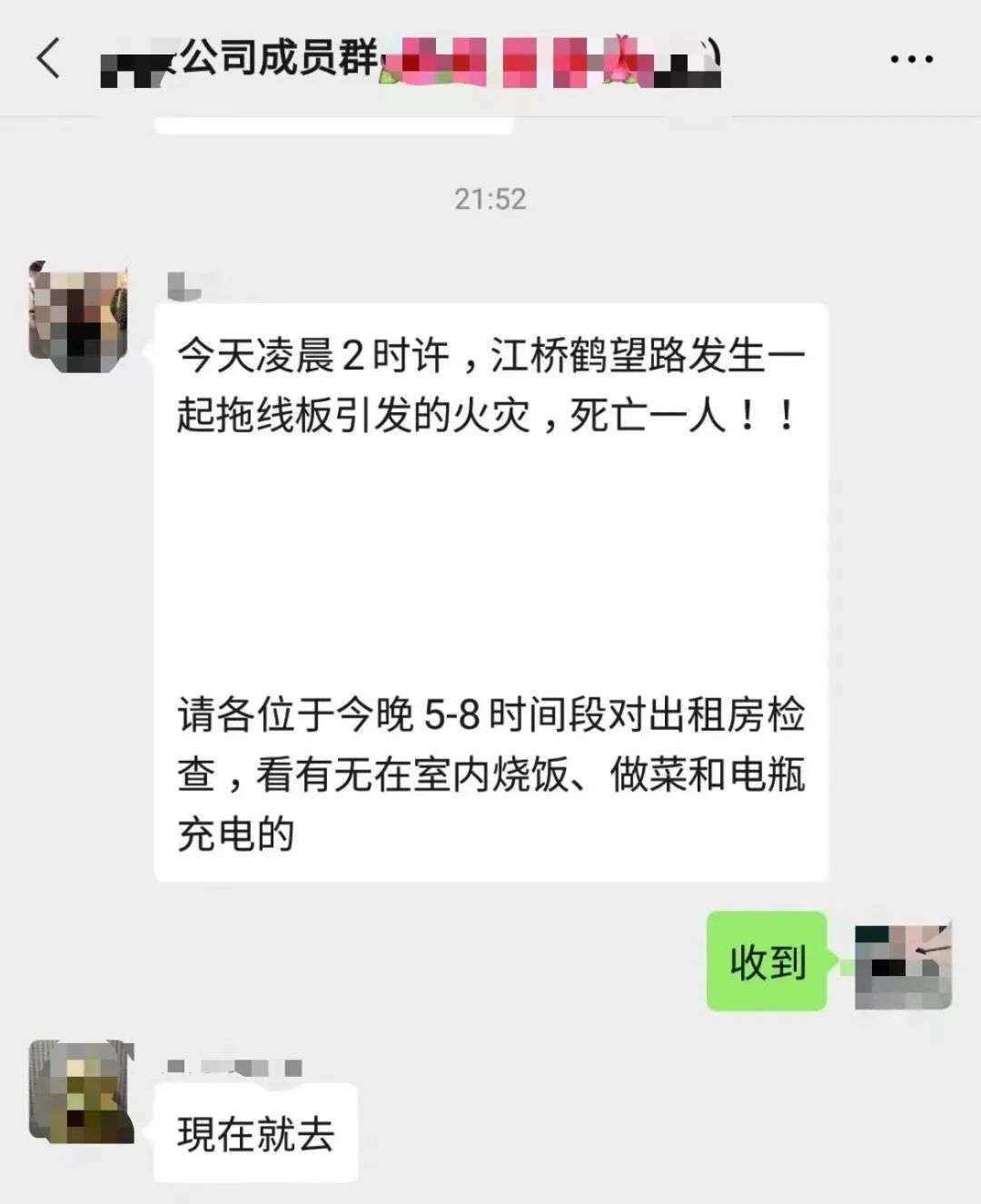Open the three-dot chat options menu

911,60
